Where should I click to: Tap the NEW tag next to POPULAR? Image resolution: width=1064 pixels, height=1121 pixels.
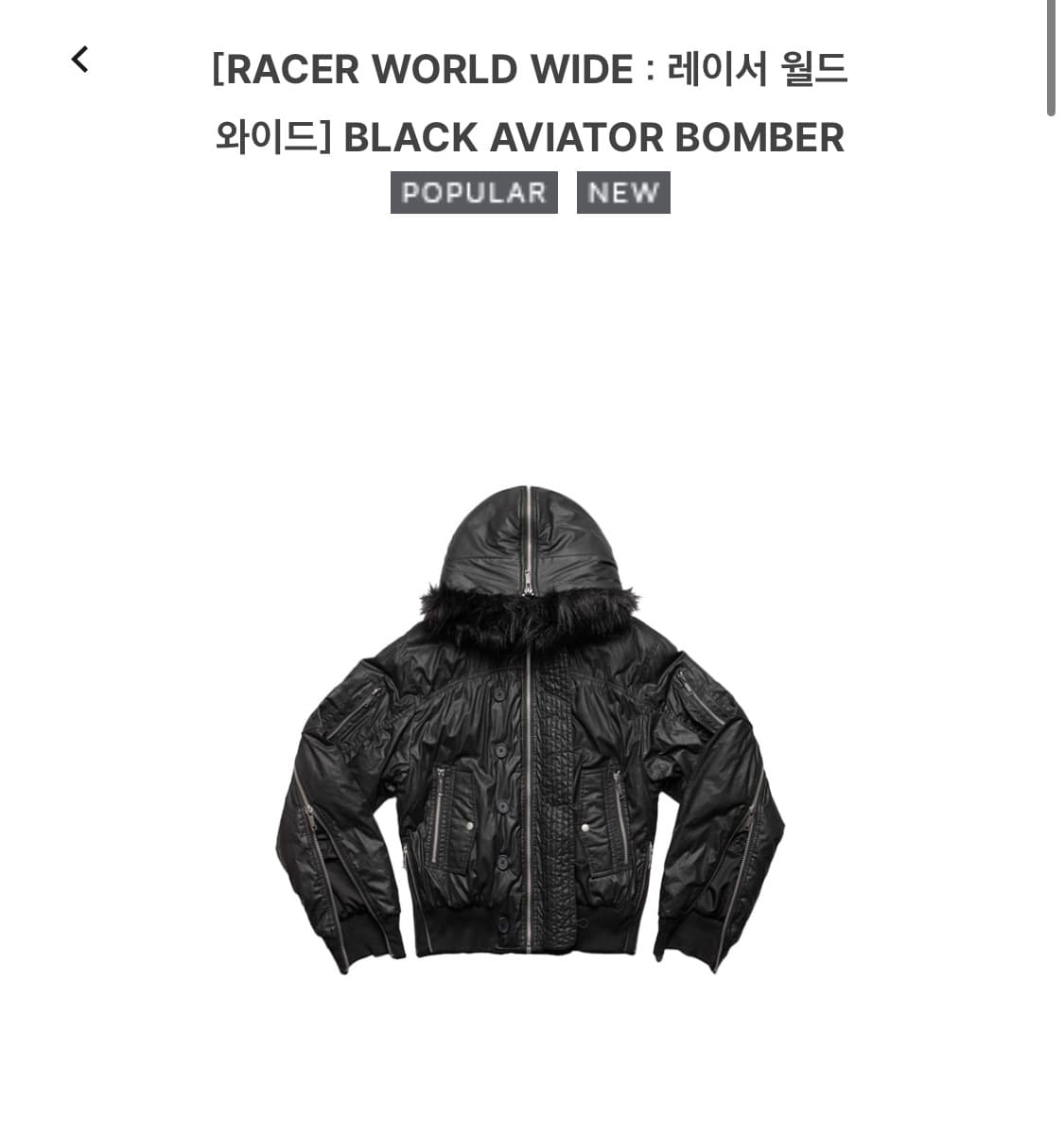623,193
